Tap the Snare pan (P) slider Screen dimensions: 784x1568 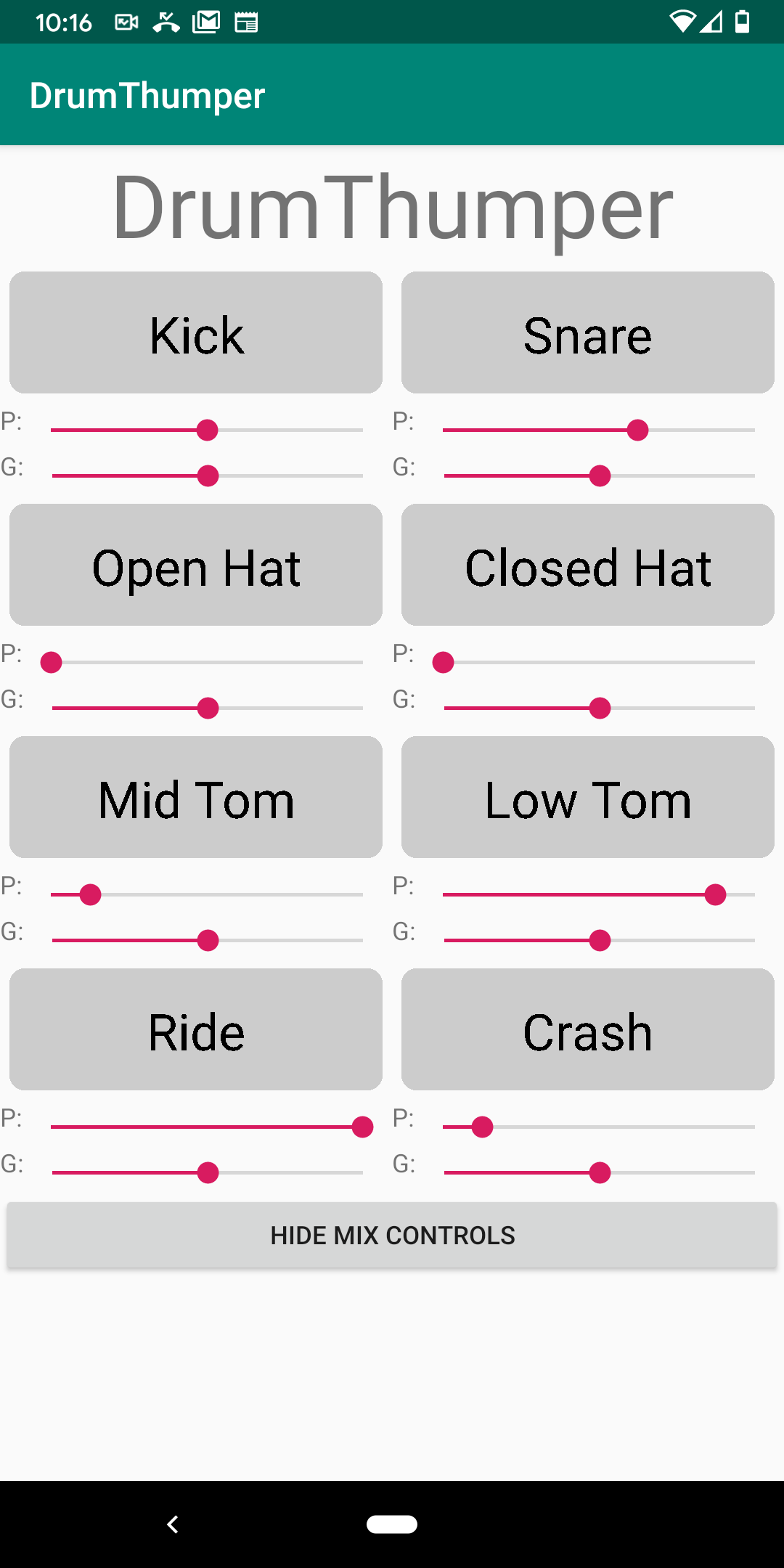pos(637,430)
